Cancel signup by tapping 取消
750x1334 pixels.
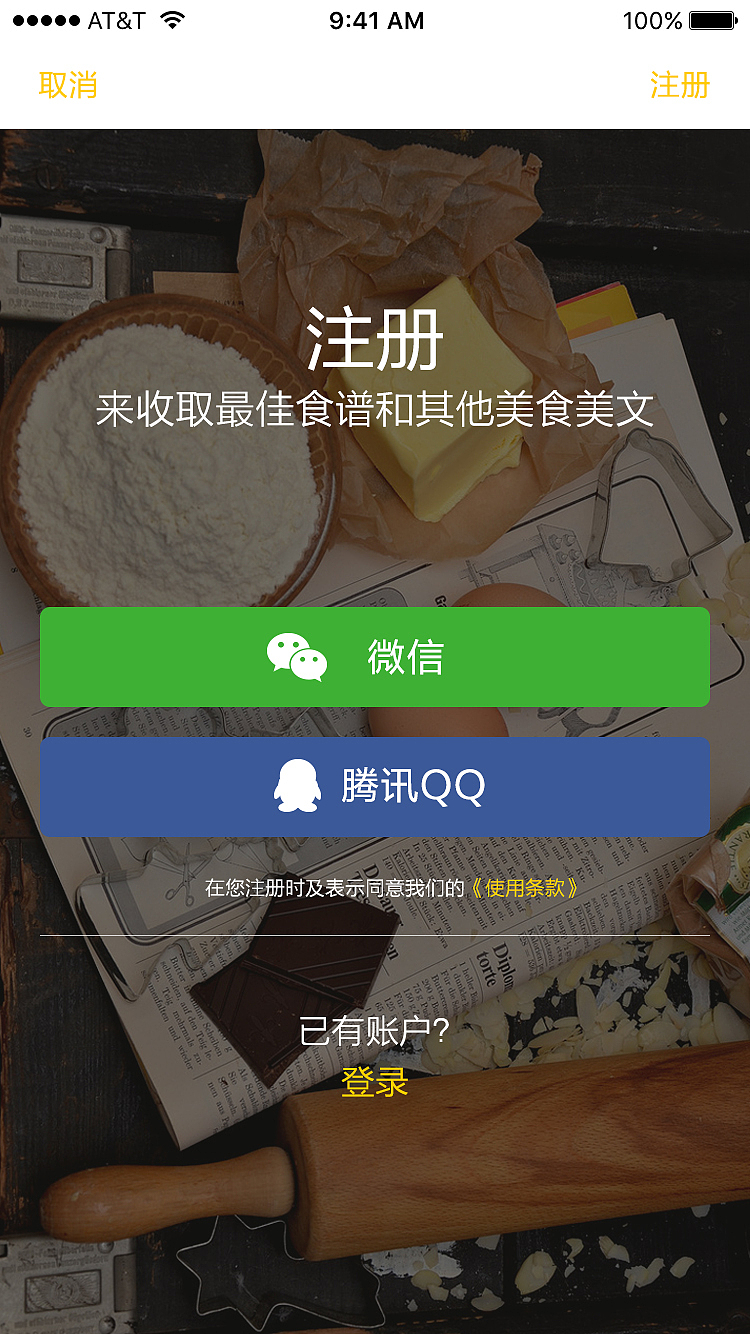point(67,86)
